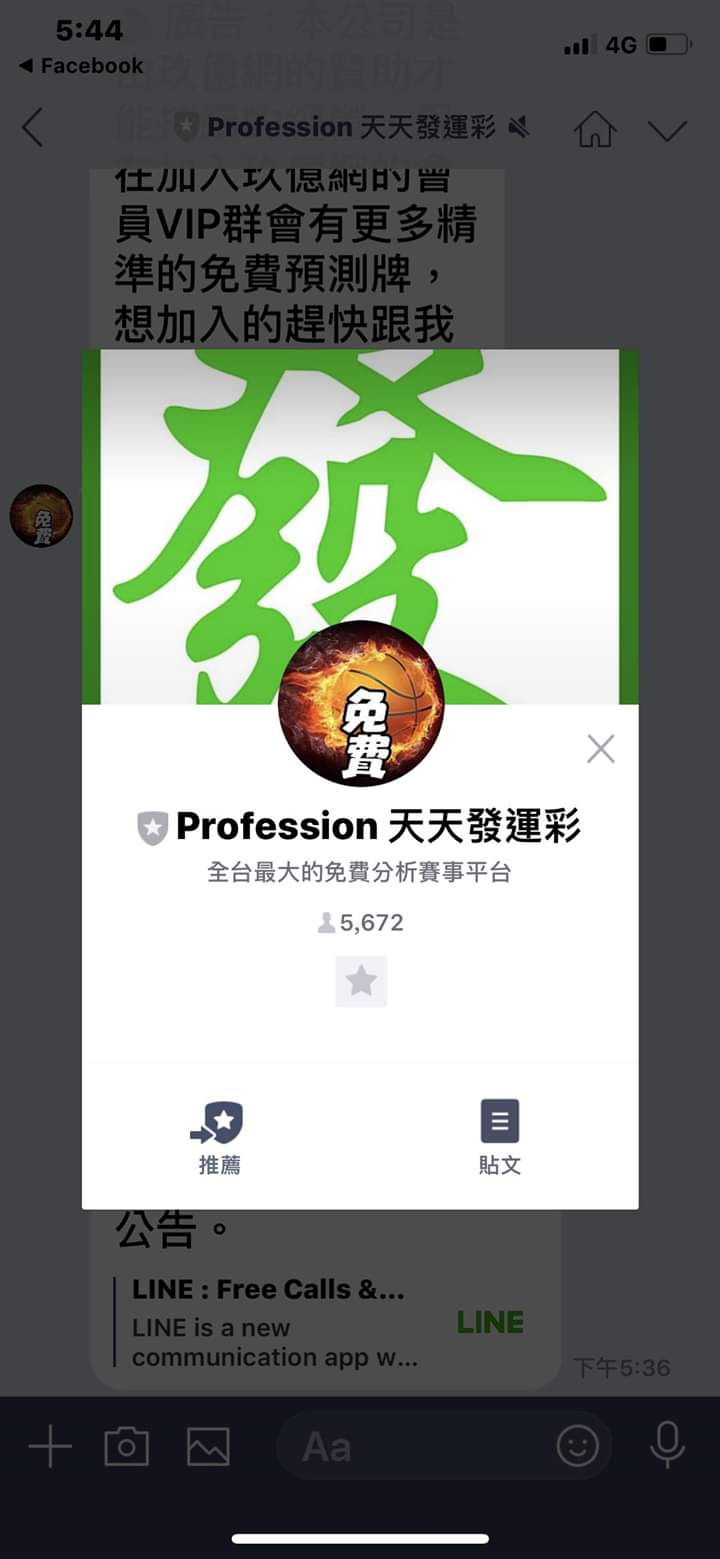The image size is (720, 1559).
Task: Tap the 推薦 recommend button
Action: pos(218,1137)
